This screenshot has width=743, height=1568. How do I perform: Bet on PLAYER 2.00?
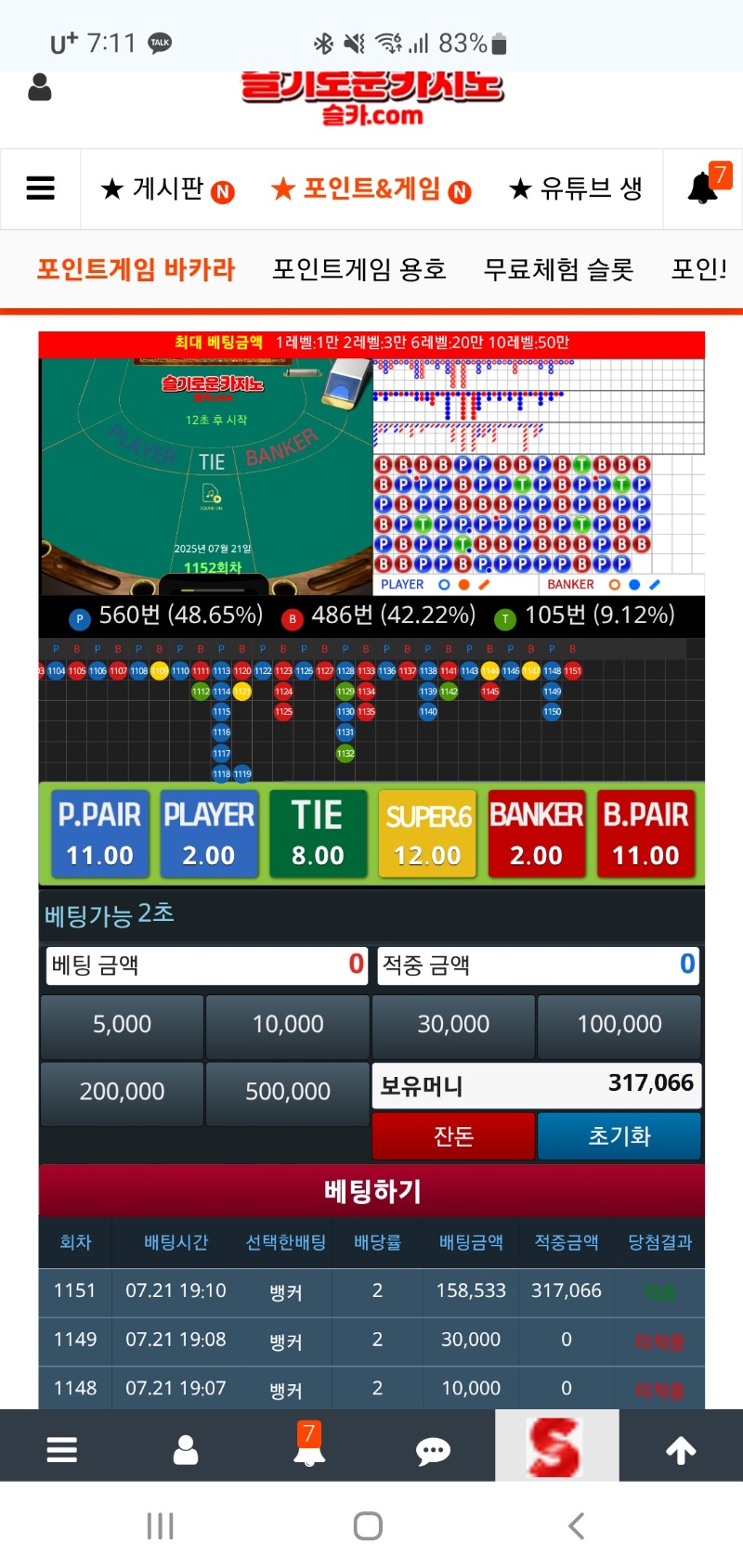point(209,834)
